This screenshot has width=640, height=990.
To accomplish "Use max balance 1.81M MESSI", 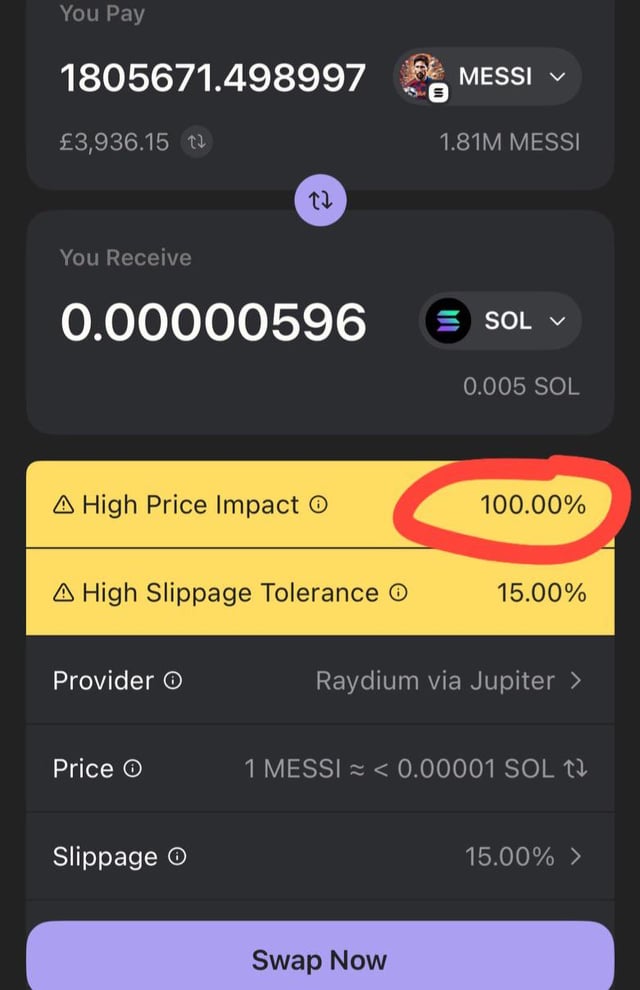I will tap(509, 142).
